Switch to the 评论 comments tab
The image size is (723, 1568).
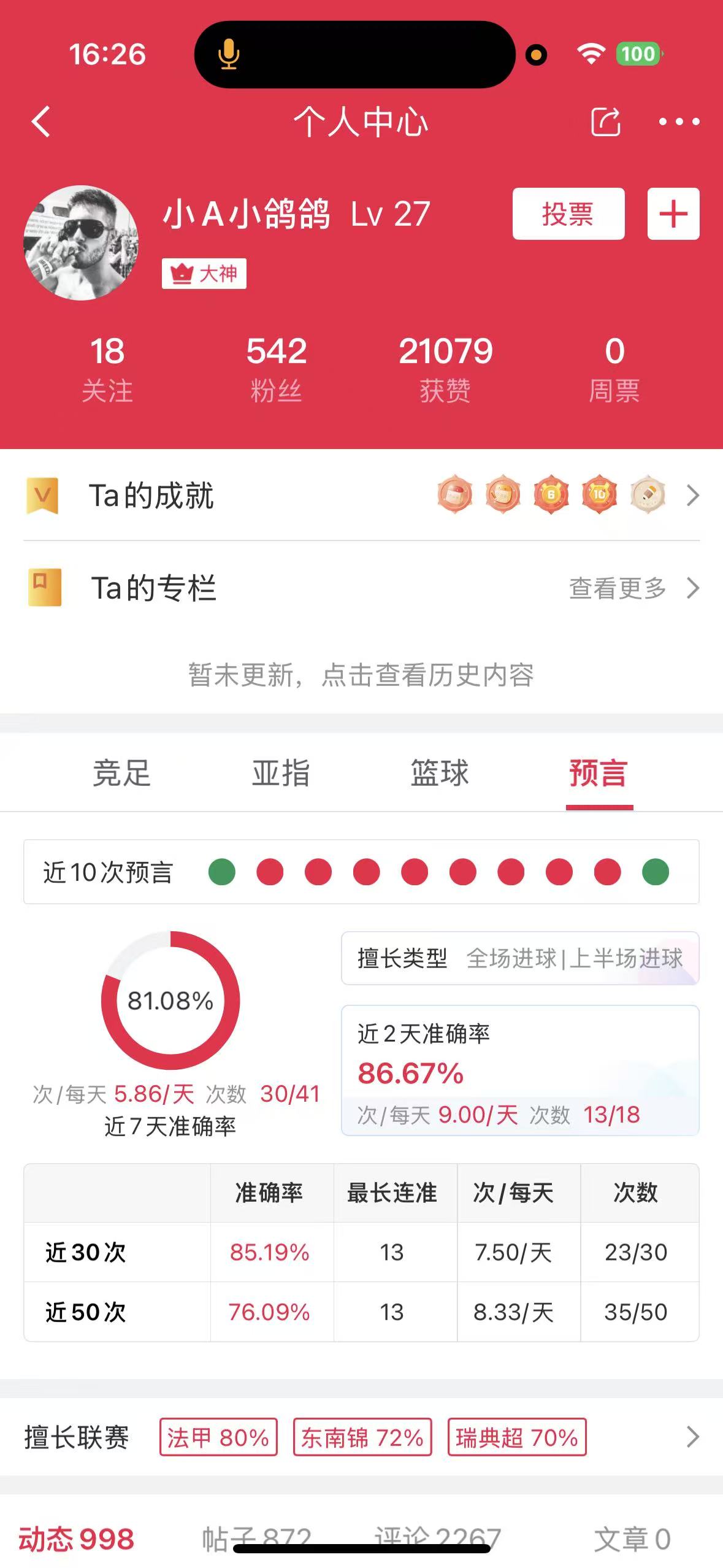pyautogui.click(x=438, y=1539)
